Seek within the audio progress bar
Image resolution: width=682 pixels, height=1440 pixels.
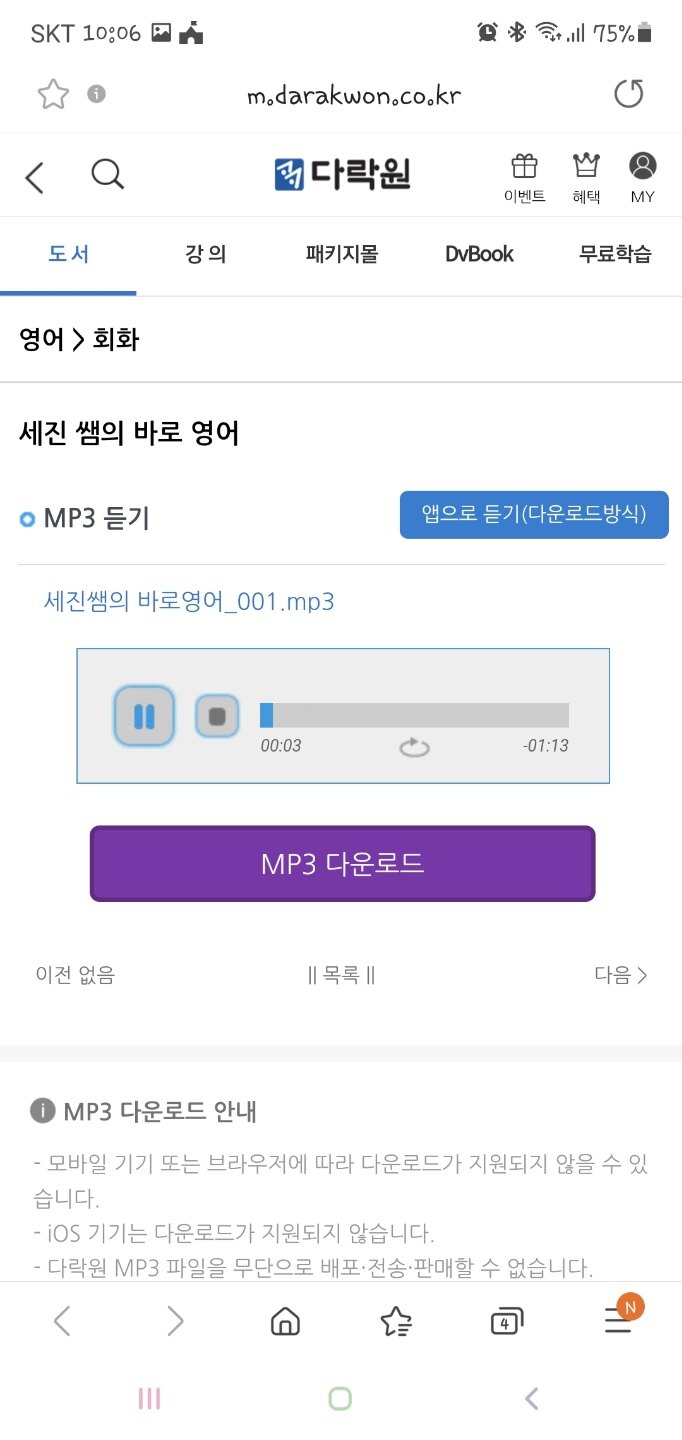point(414,715)
